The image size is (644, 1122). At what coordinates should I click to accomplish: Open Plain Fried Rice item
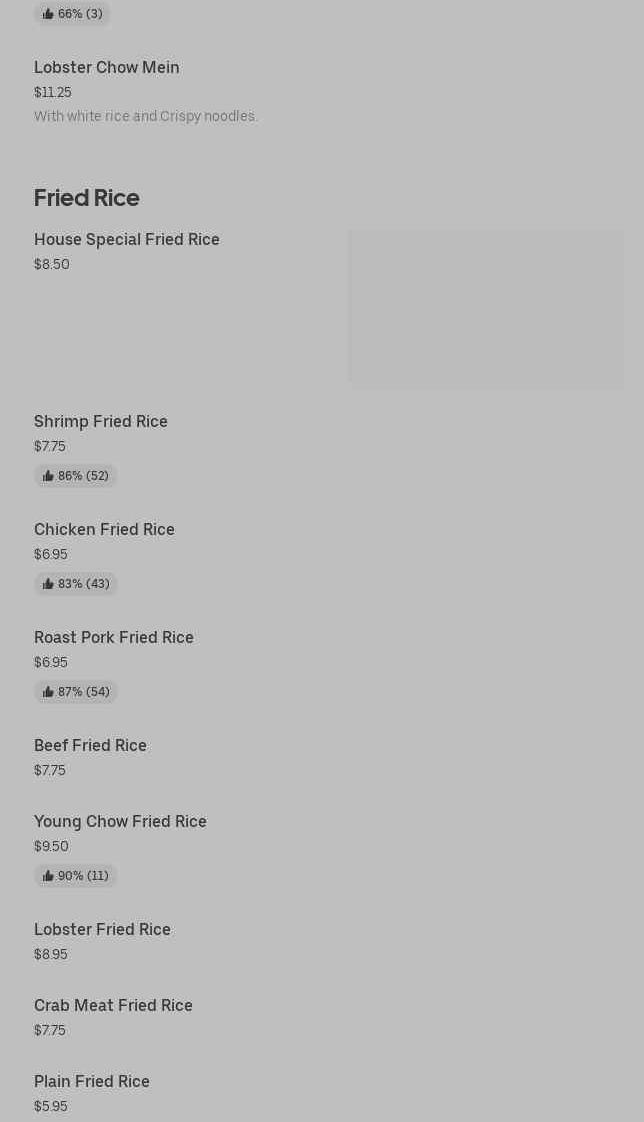(x=92, y=1082)
